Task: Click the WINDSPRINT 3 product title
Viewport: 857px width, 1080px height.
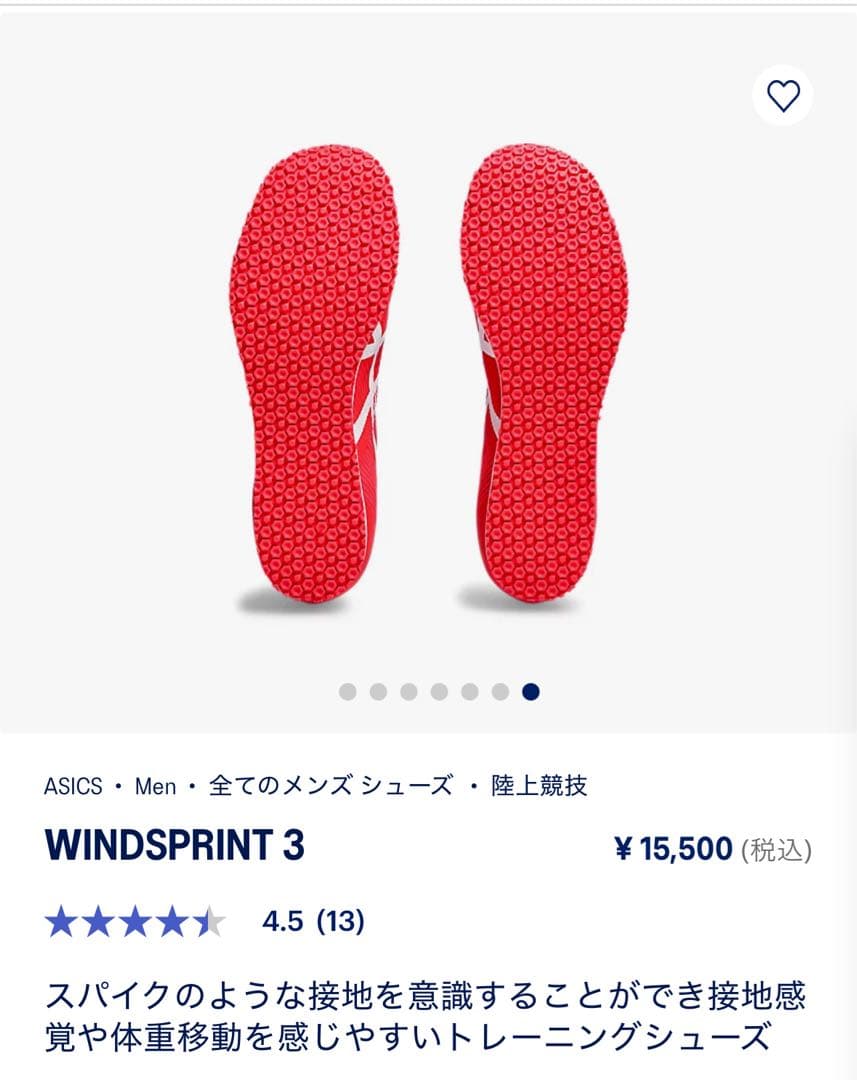Action: pyautogui.click(x=170, y=846)
